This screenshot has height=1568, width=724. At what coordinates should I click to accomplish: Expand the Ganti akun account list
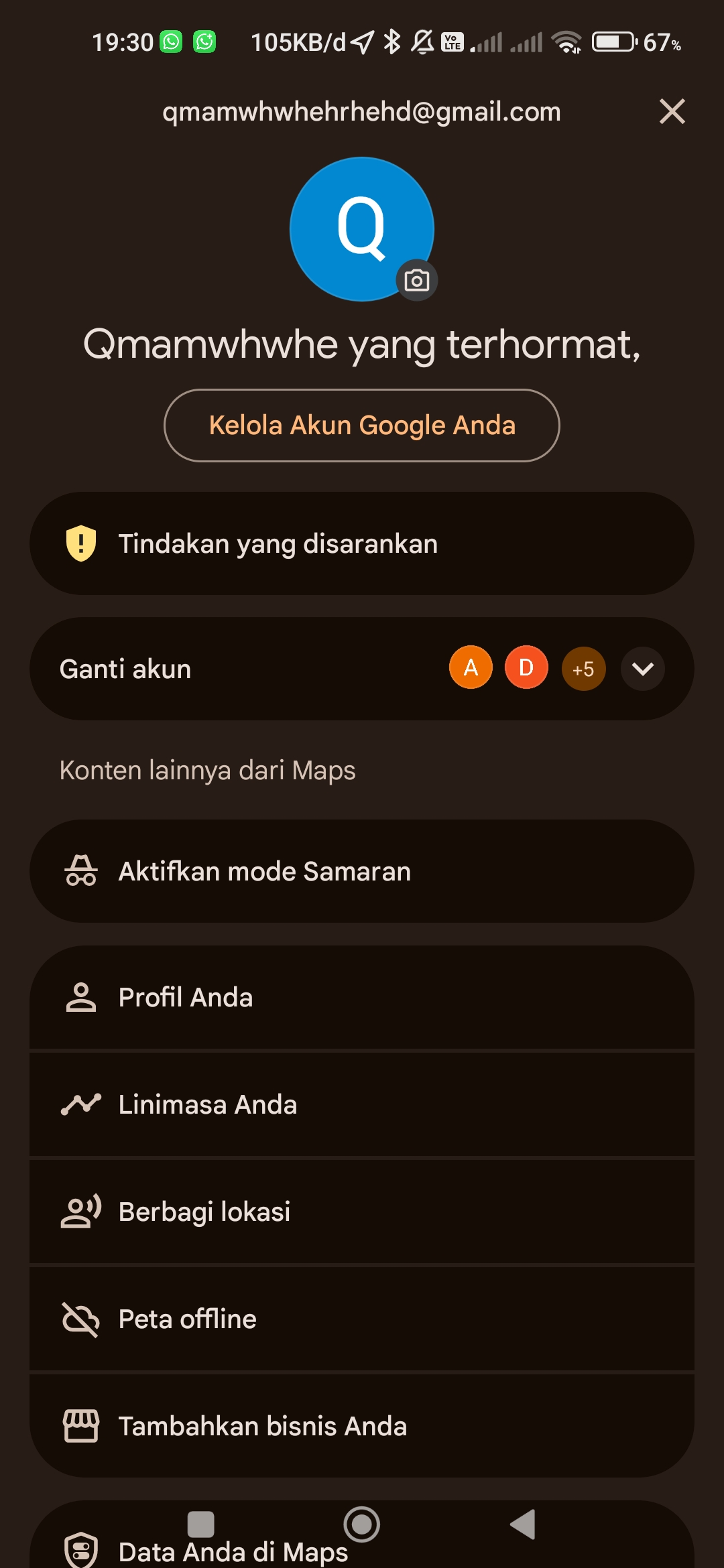(x=642, y=669)
